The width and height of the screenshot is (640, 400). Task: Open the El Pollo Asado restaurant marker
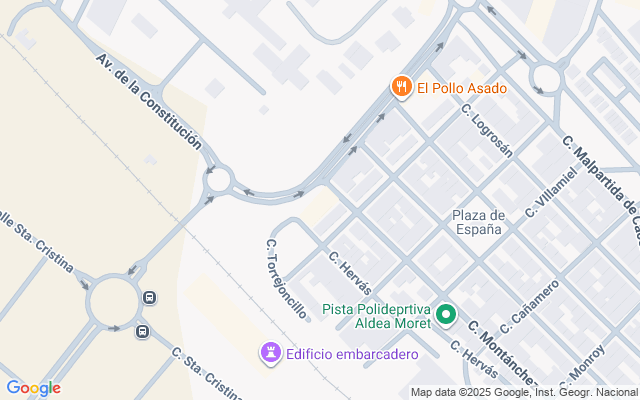pos(401,87)
